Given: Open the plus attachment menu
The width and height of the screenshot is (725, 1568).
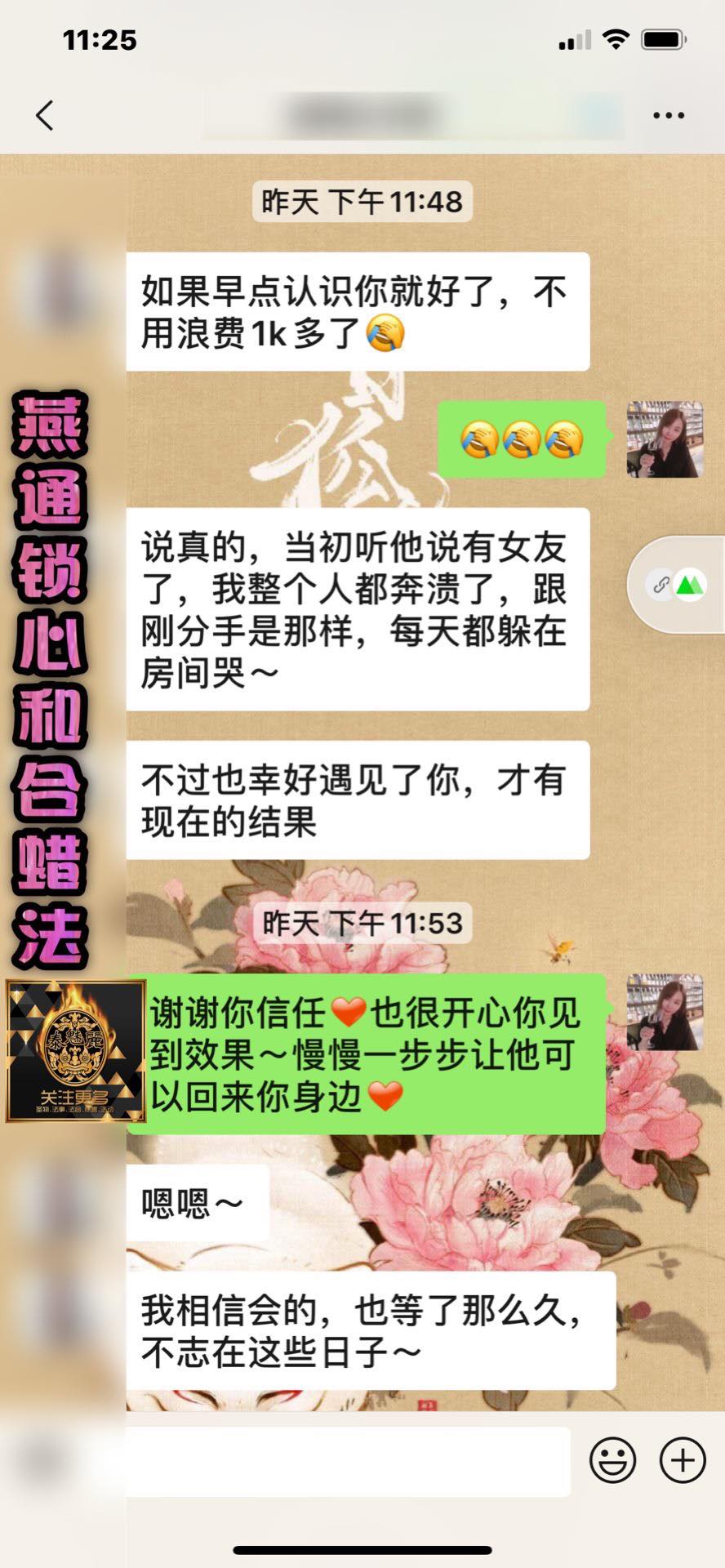Looking at the screenshot, I should pos(683,1459).
